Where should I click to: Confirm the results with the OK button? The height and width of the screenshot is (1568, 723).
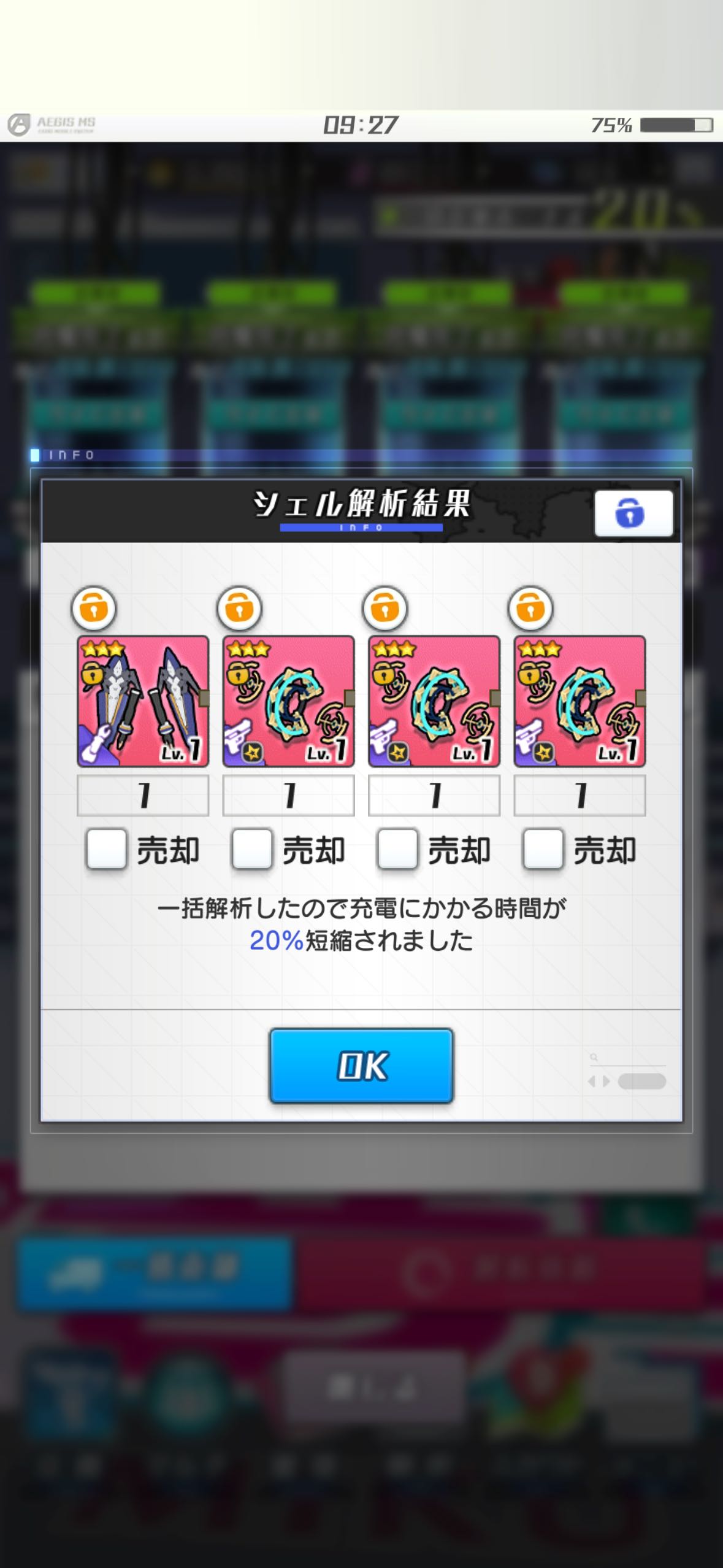361,1066
